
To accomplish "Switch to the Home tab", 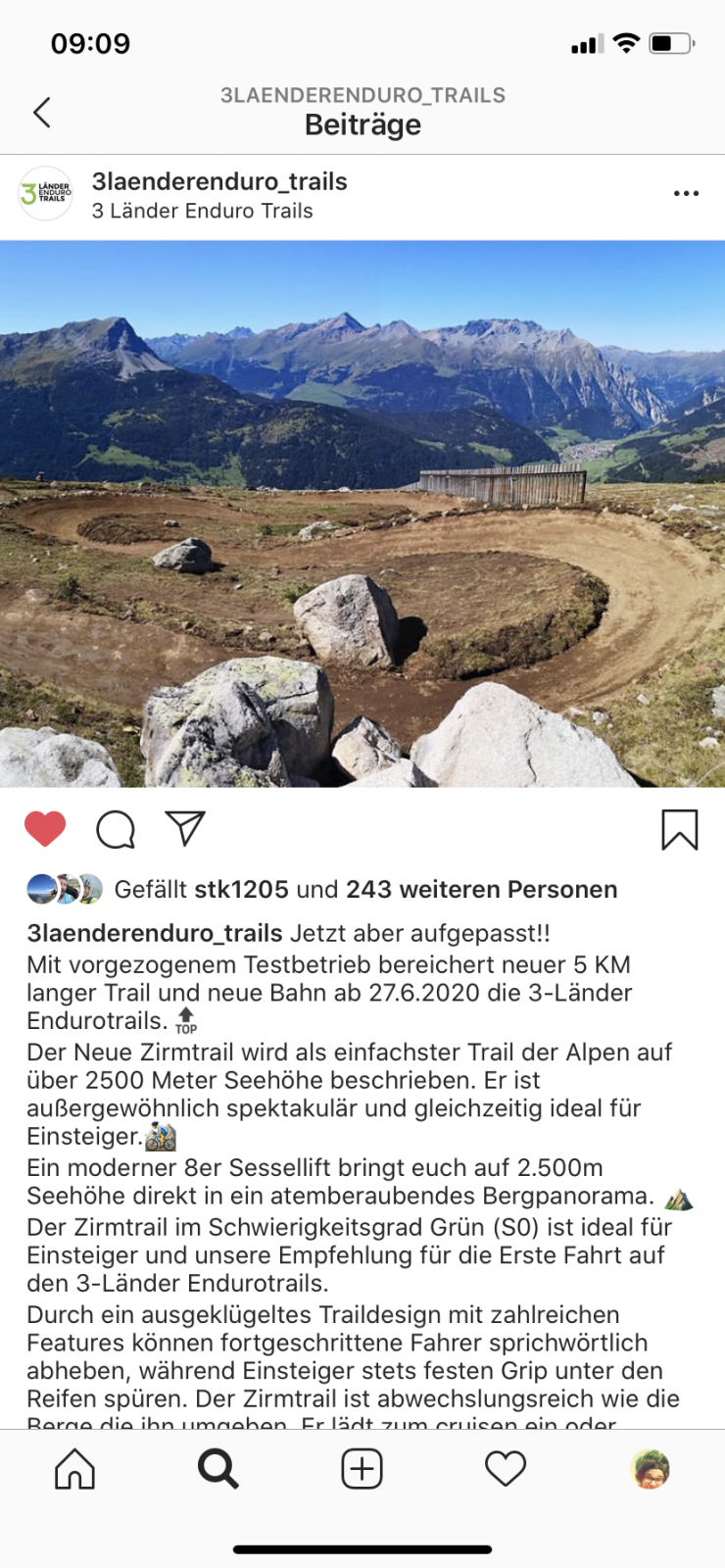I will [74, 1468].
